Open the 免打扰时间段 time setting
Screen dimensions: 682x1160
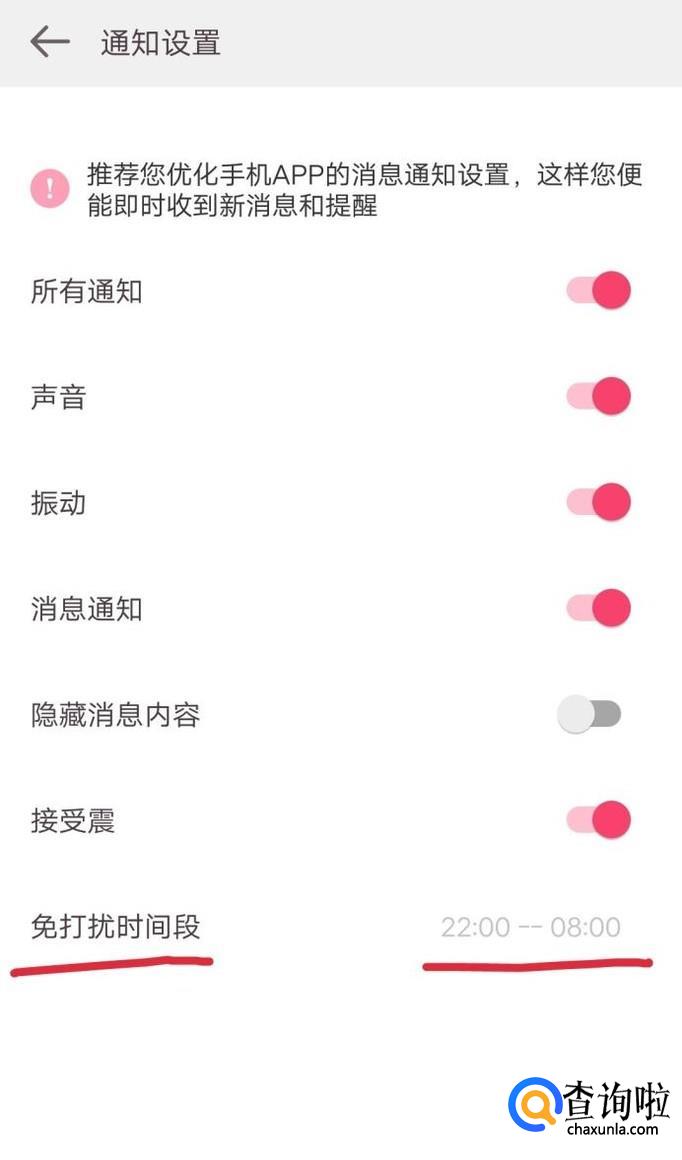pos(530,927)
